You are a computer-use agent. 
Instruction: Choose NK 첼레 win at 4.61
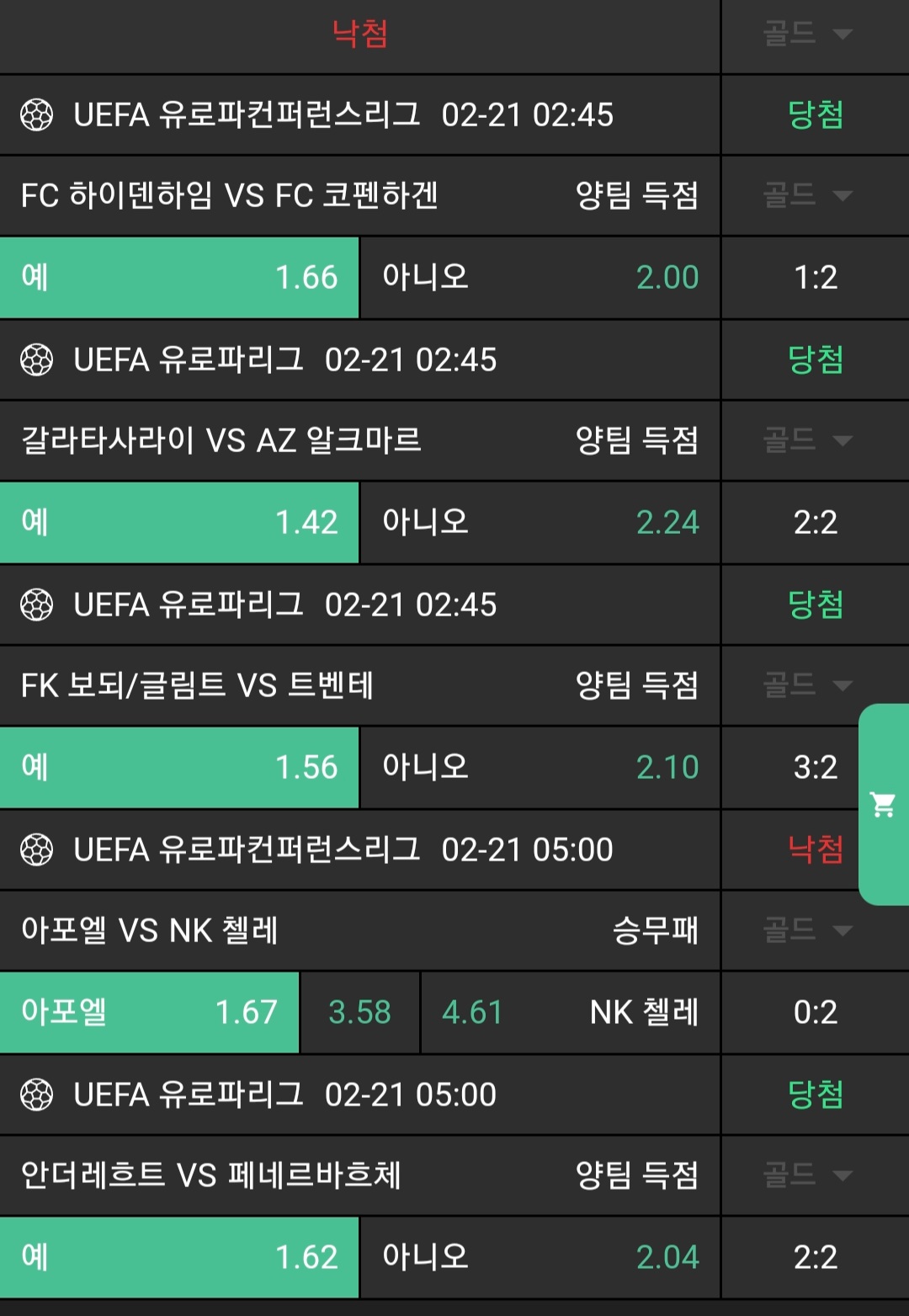pos(570,1012)
